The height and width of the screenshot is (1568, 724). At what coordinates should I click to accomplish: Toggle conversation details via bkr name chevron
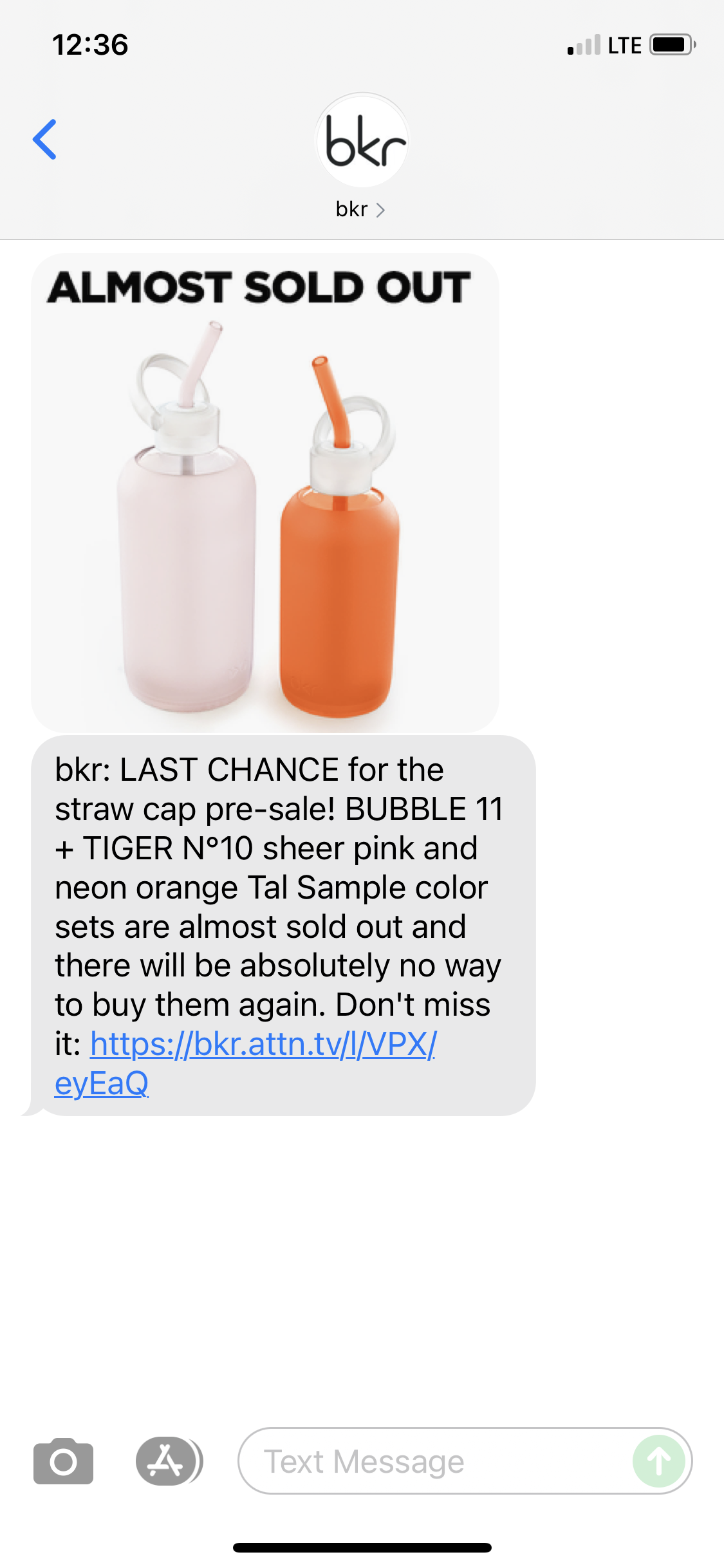tap(380, 209)
